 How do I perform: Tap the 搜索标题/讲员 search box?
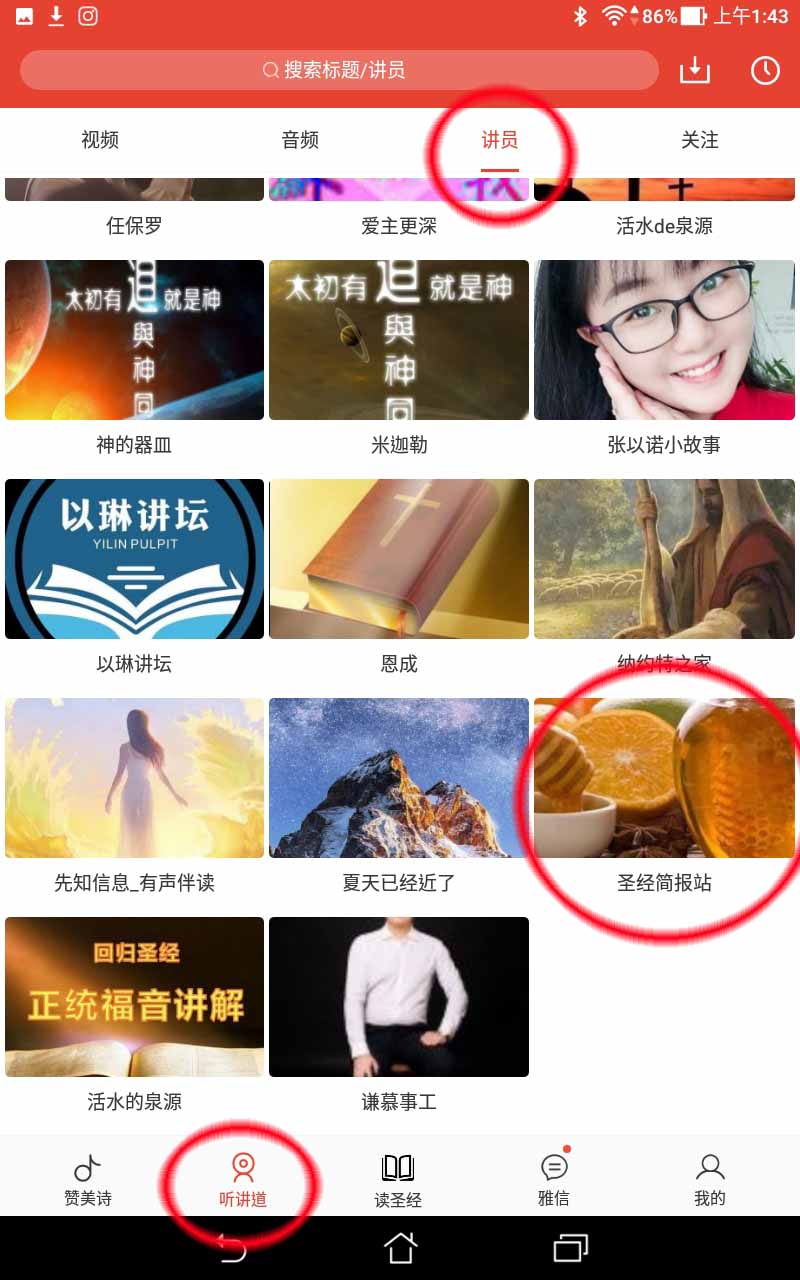[338, 70]
